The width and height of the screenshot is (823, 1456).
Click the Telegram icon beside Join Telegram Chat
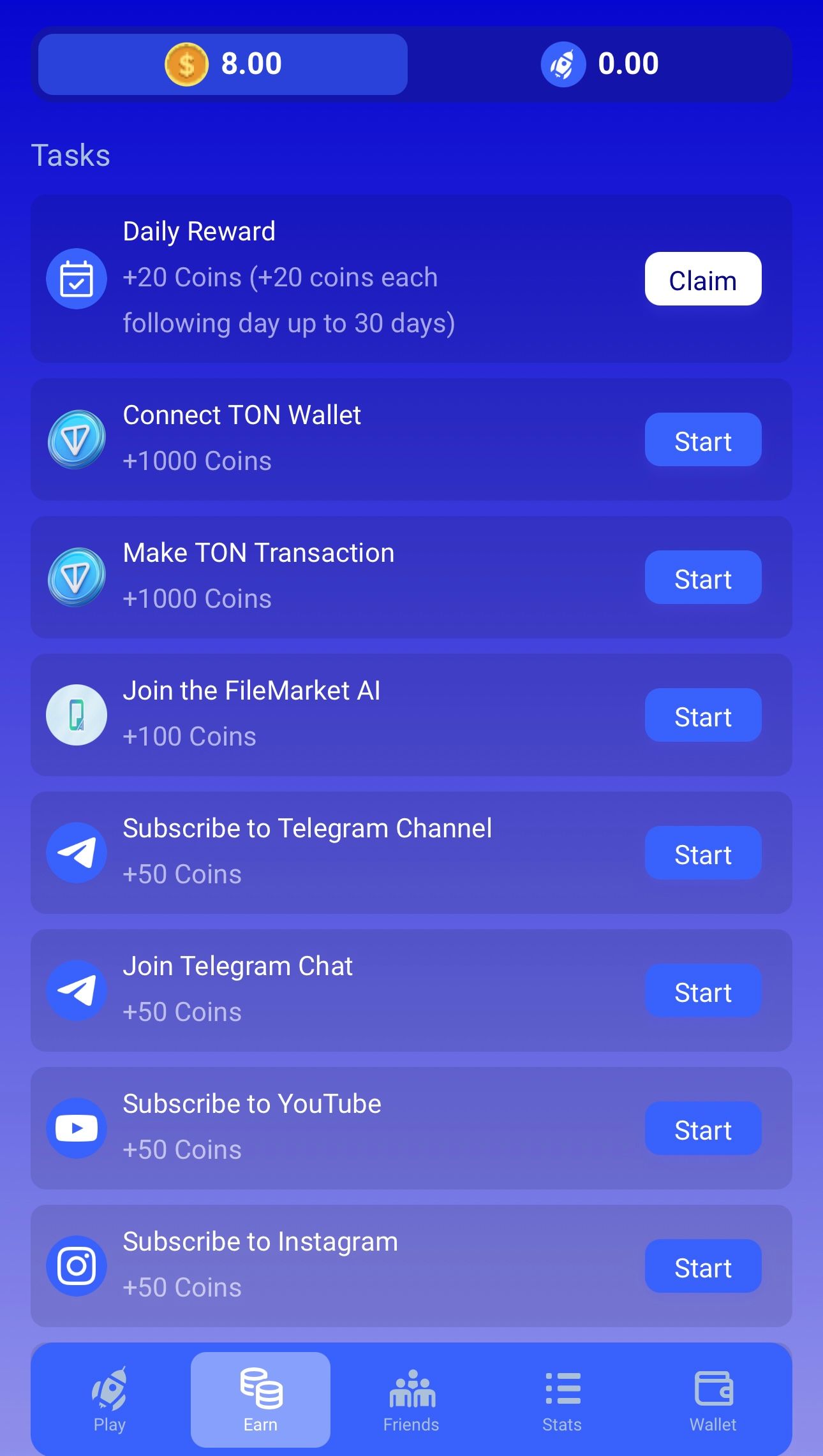[76, 990]
